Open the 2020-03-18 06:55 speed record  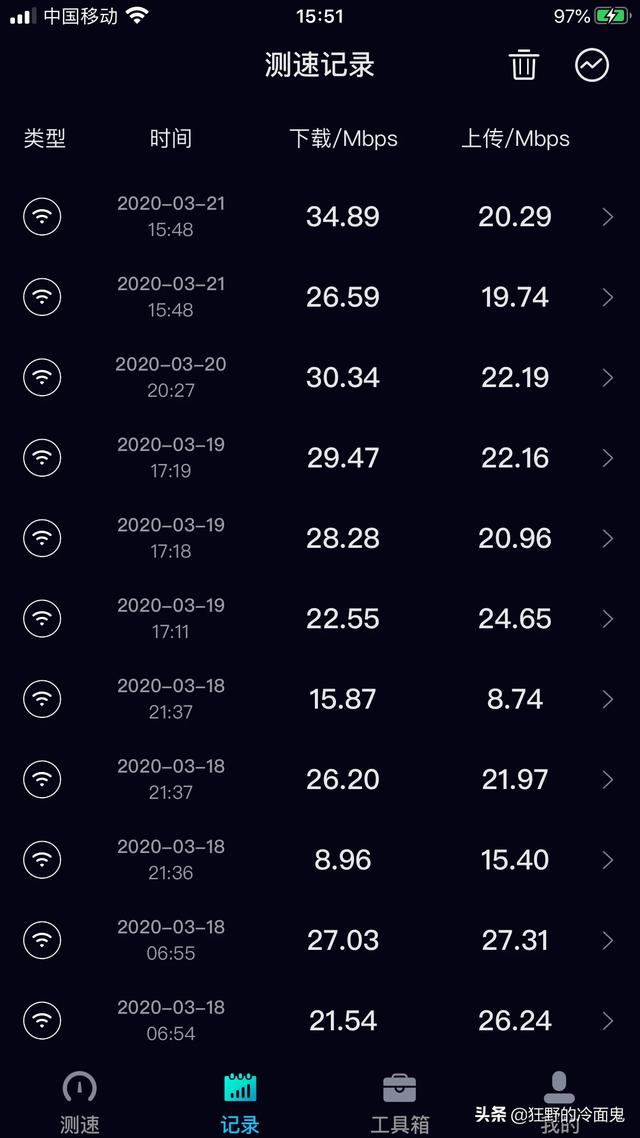(320, 941)
